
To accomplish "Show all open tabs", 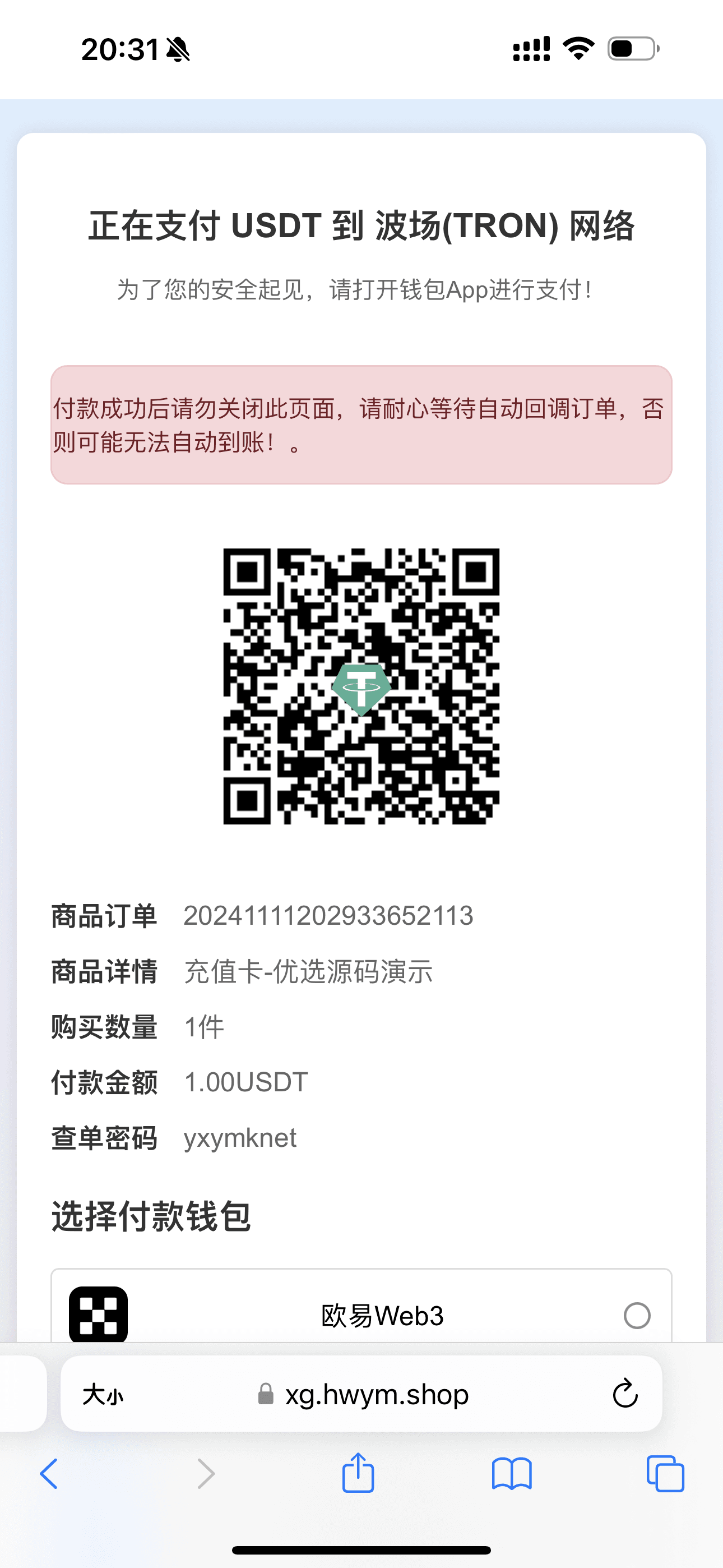I will (x=665, y=1474).
